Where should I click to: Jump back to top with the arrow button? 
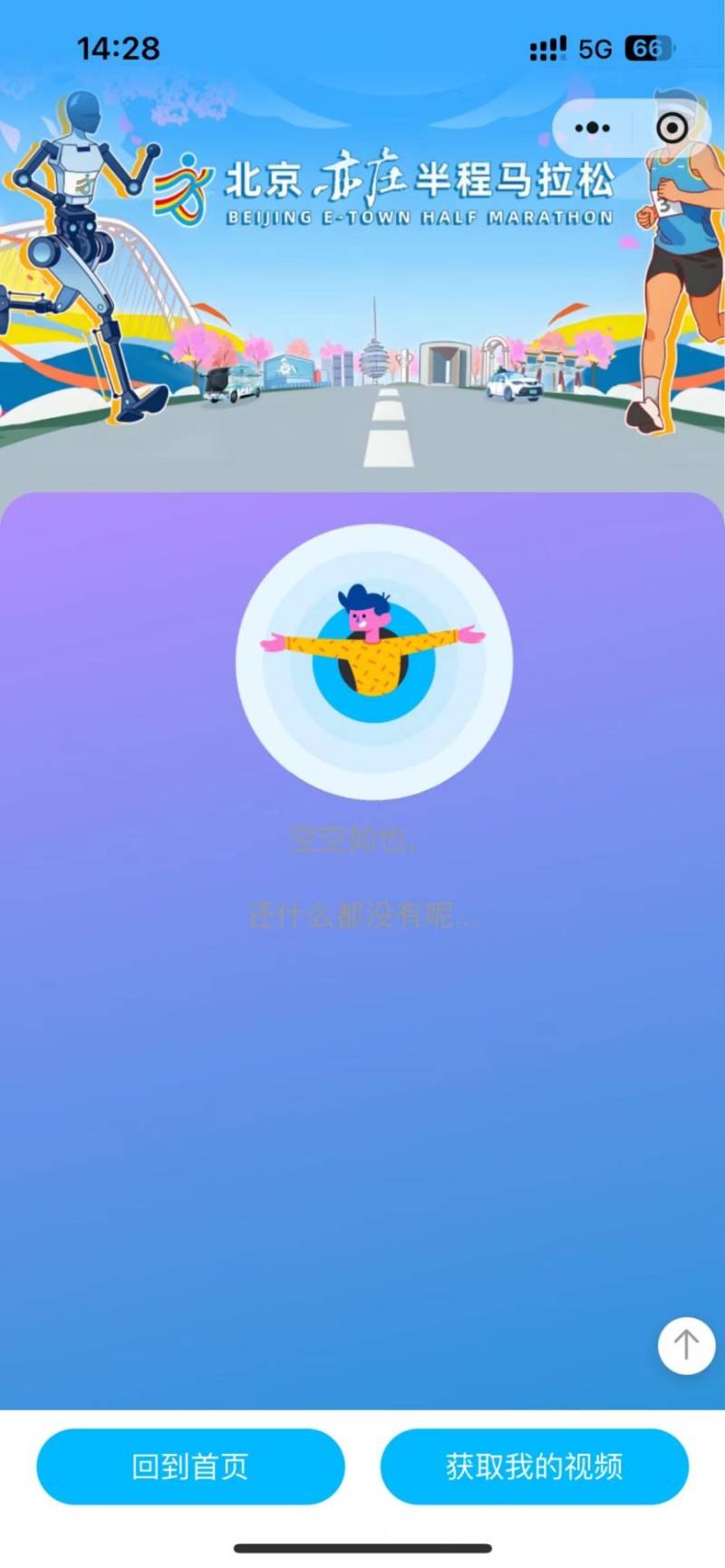pos(686,1345)
